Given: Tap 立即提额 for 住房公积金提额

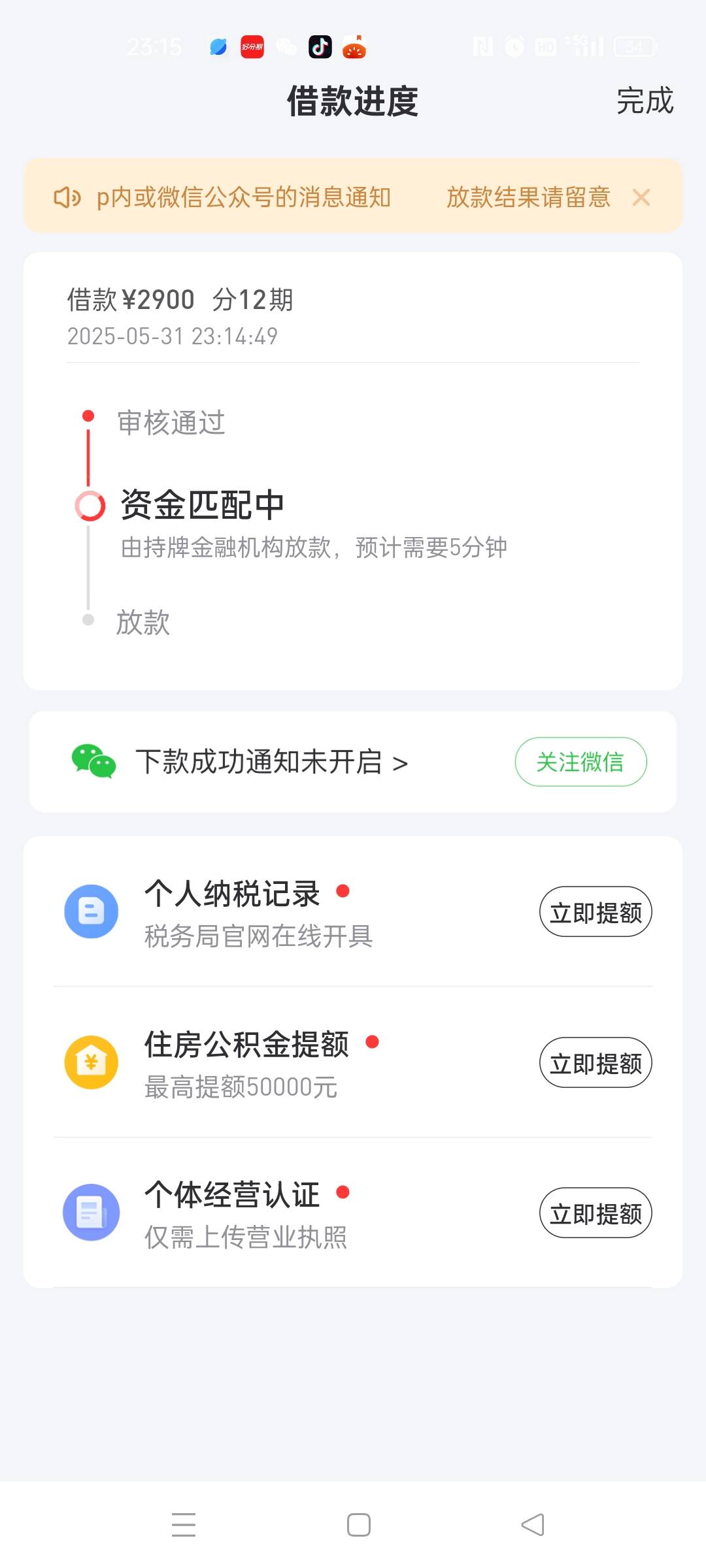Looking at the screenshot, I should [596, 1062].
